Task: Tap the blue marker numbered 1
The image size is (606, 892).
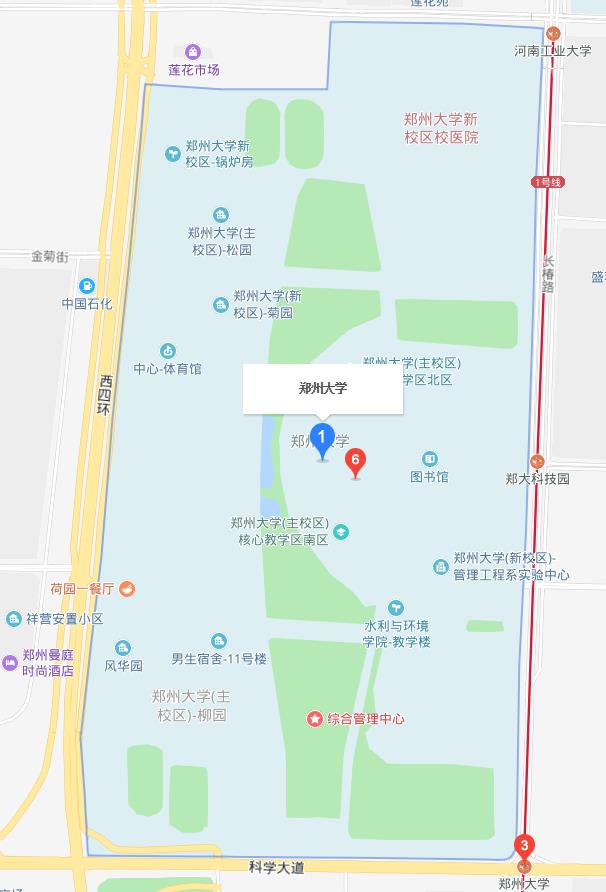Action: [321, 438]
